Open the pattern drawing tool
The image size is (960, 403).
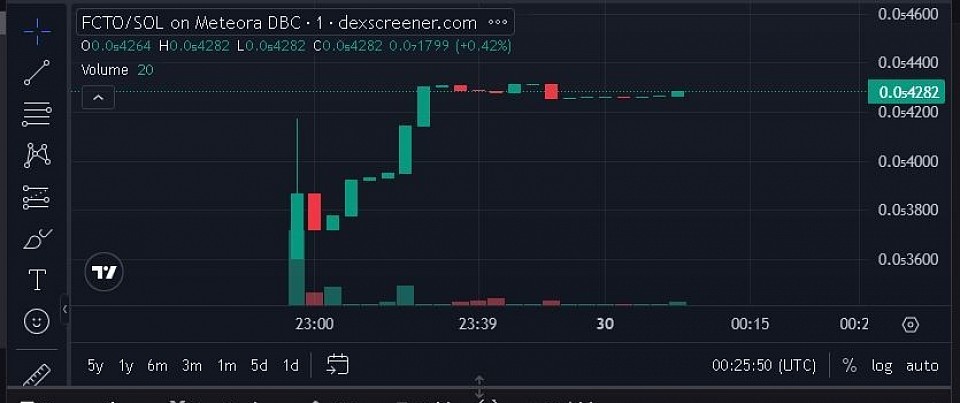tap(37, 155)
